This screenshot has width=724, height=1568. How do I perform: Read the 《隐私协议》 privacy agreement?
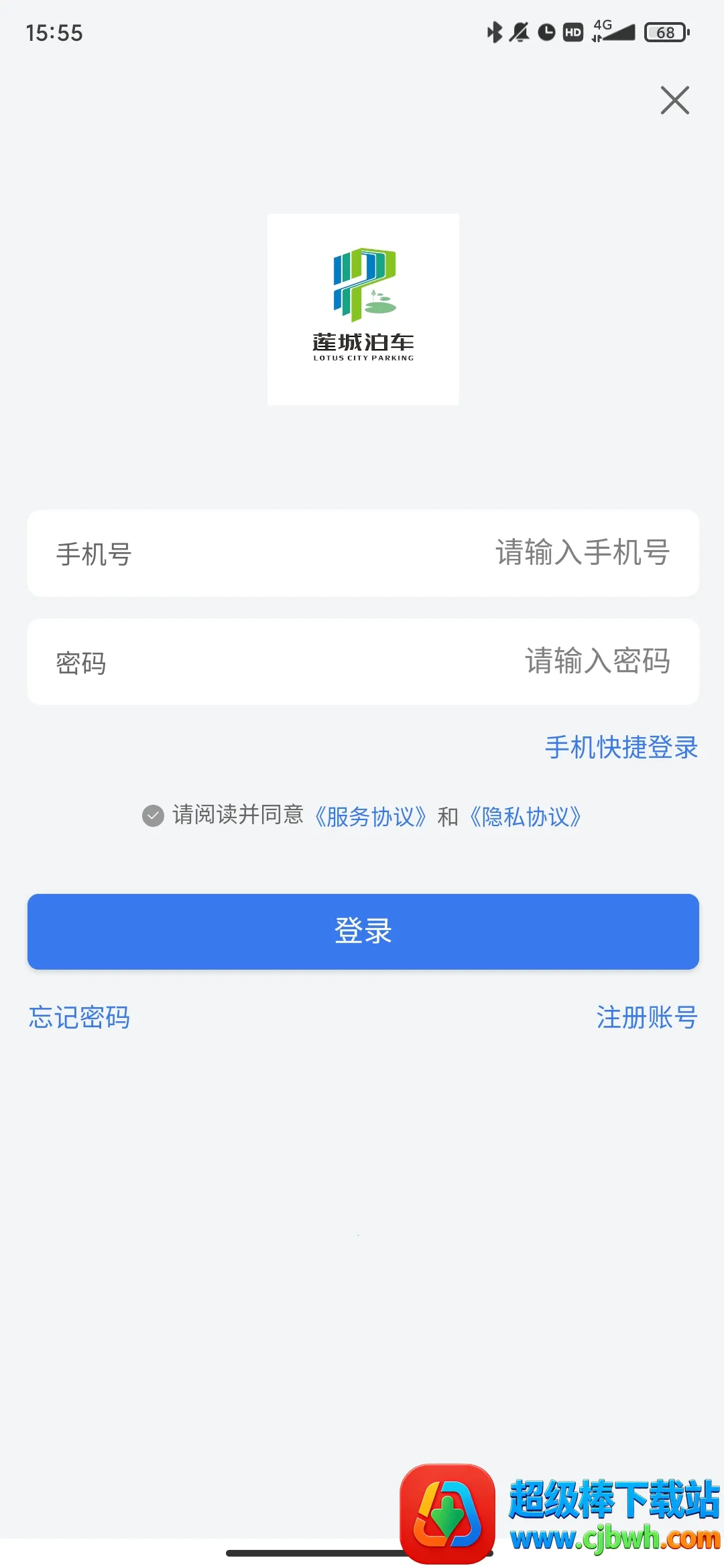[x=526, y=816]
